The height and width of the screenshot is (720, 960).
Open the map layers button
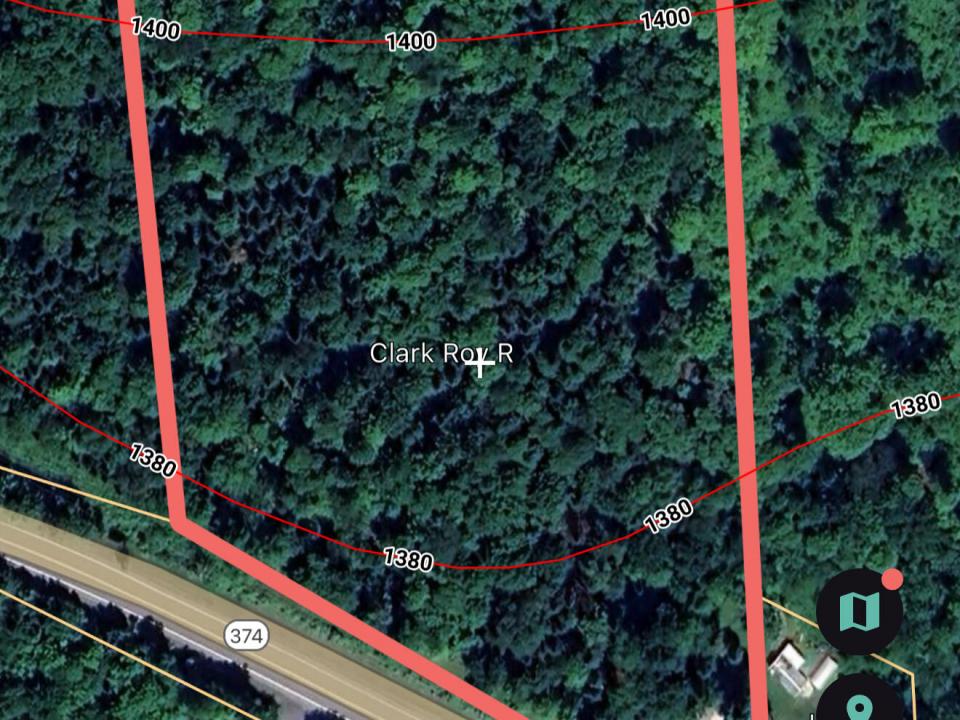[859, 611]
